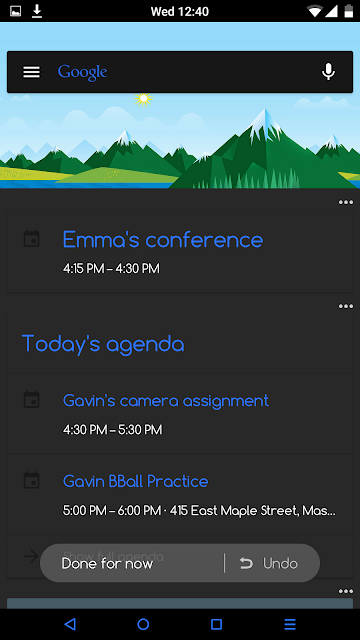The image size is (360, 640).
Task: Open Emma's conference event
Action: [x=180, y=251]
